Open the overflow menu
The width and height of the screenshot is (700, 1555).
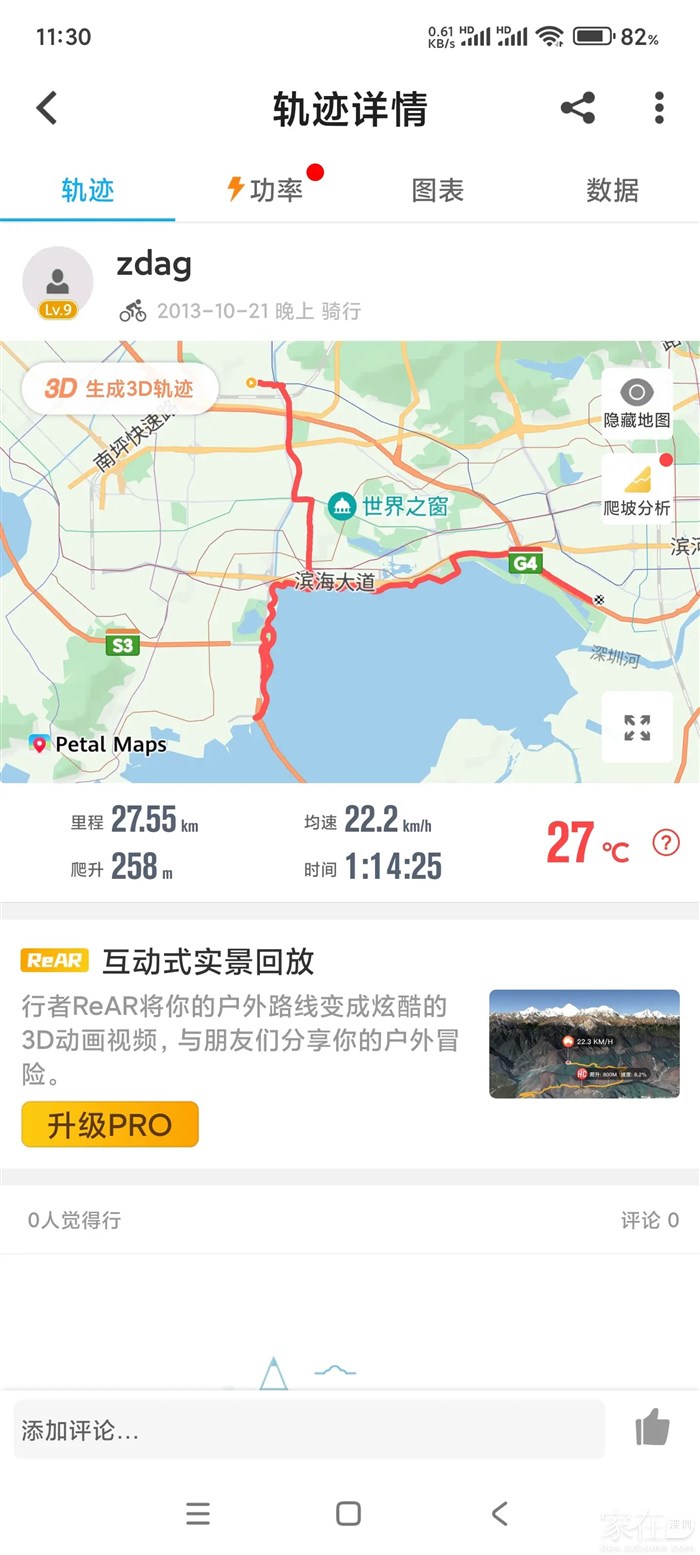coord(659,108)
